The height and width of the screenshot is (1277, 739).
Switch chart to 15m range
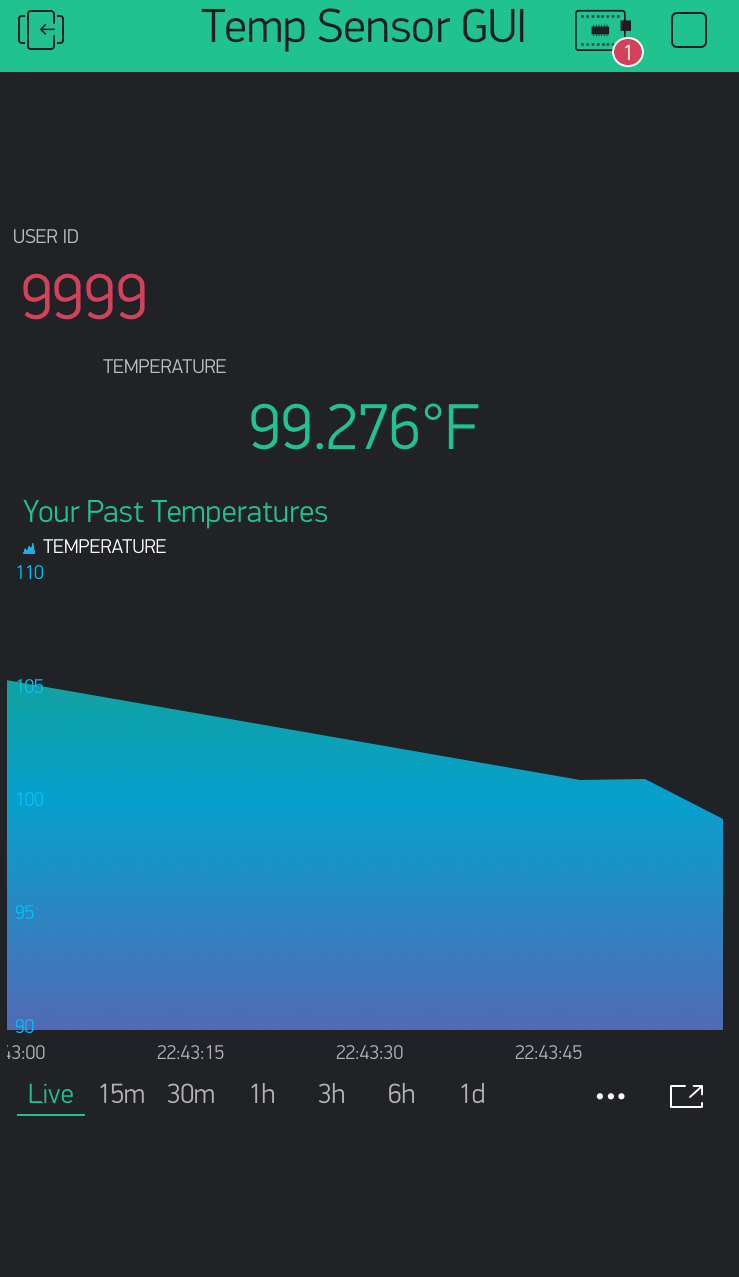point(122,1094)
